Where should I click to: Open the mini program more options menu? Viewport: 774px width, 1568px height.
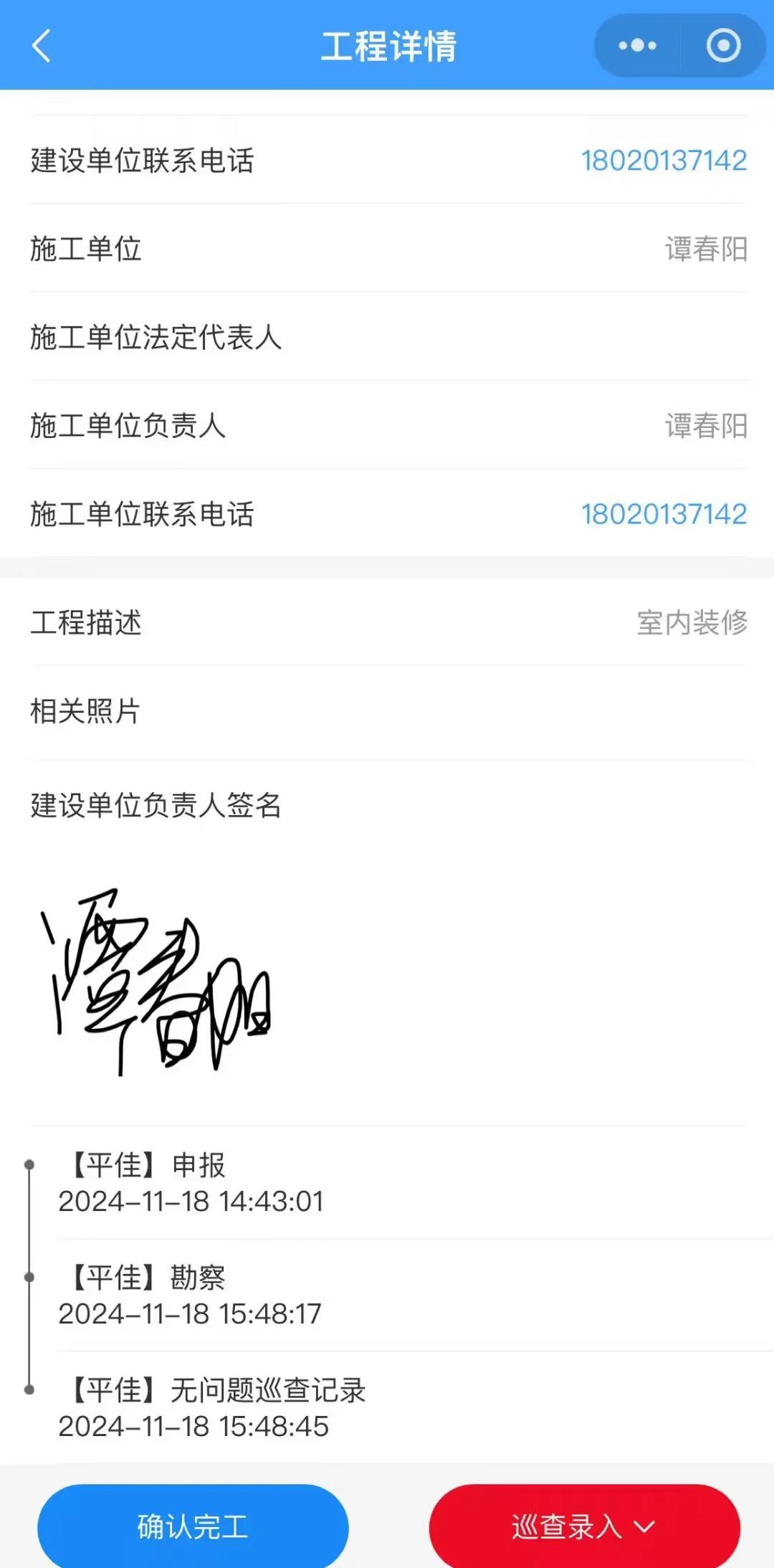pyautogui.click(x=637, y=46)
